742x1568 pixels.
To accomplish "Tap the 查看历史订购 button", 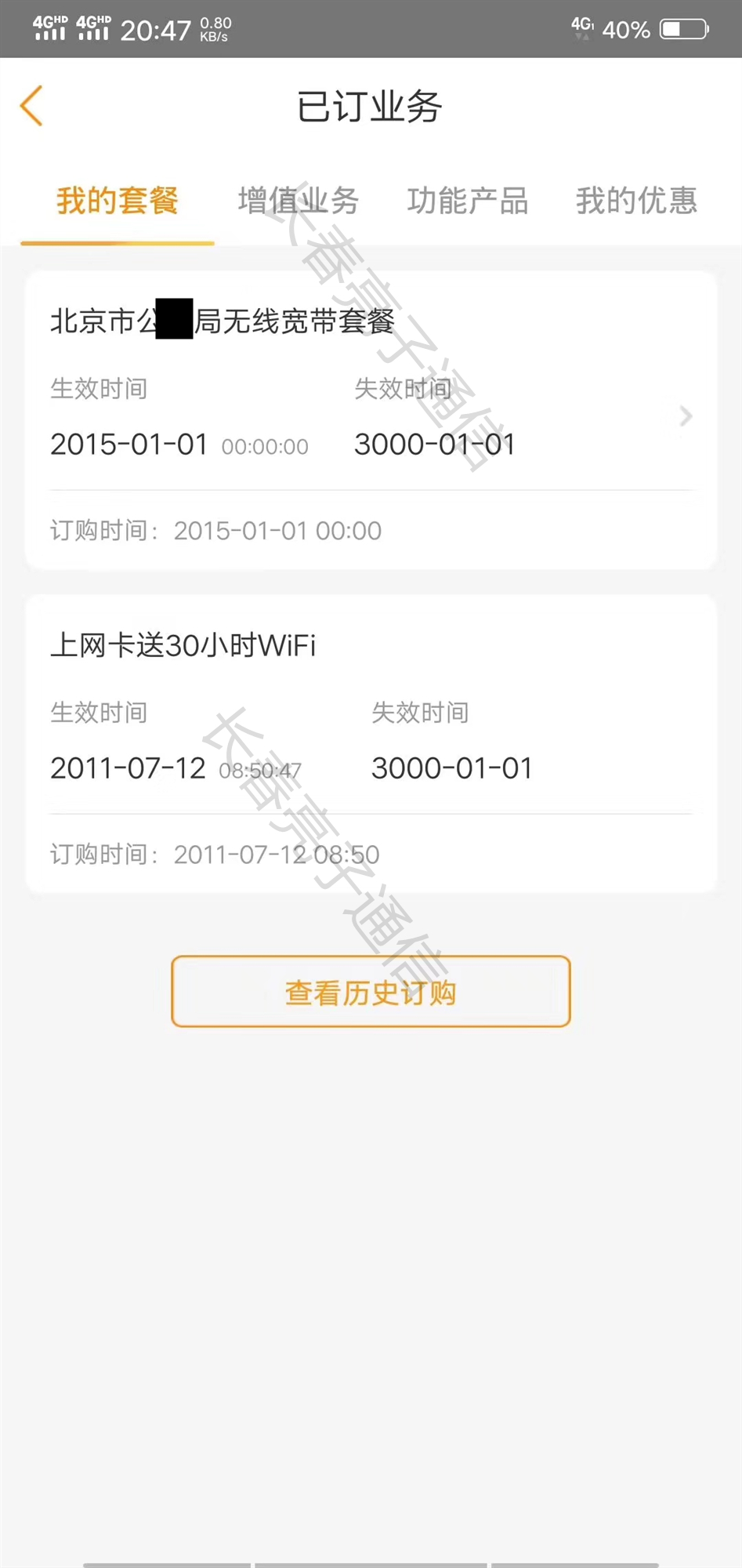I will [371, 992].
